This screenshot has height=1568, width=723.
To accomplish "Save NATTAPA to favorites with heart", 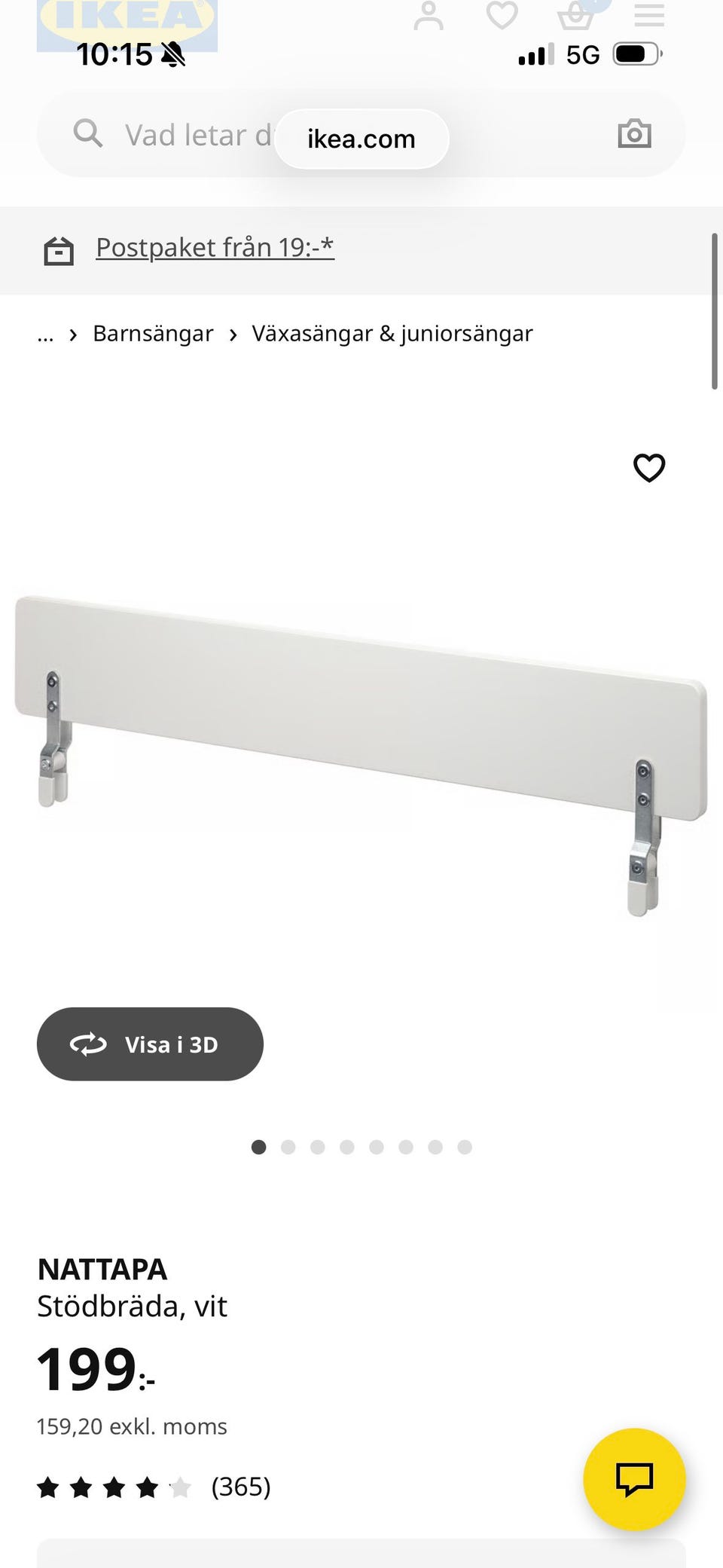I will click(x=649, y=468).
